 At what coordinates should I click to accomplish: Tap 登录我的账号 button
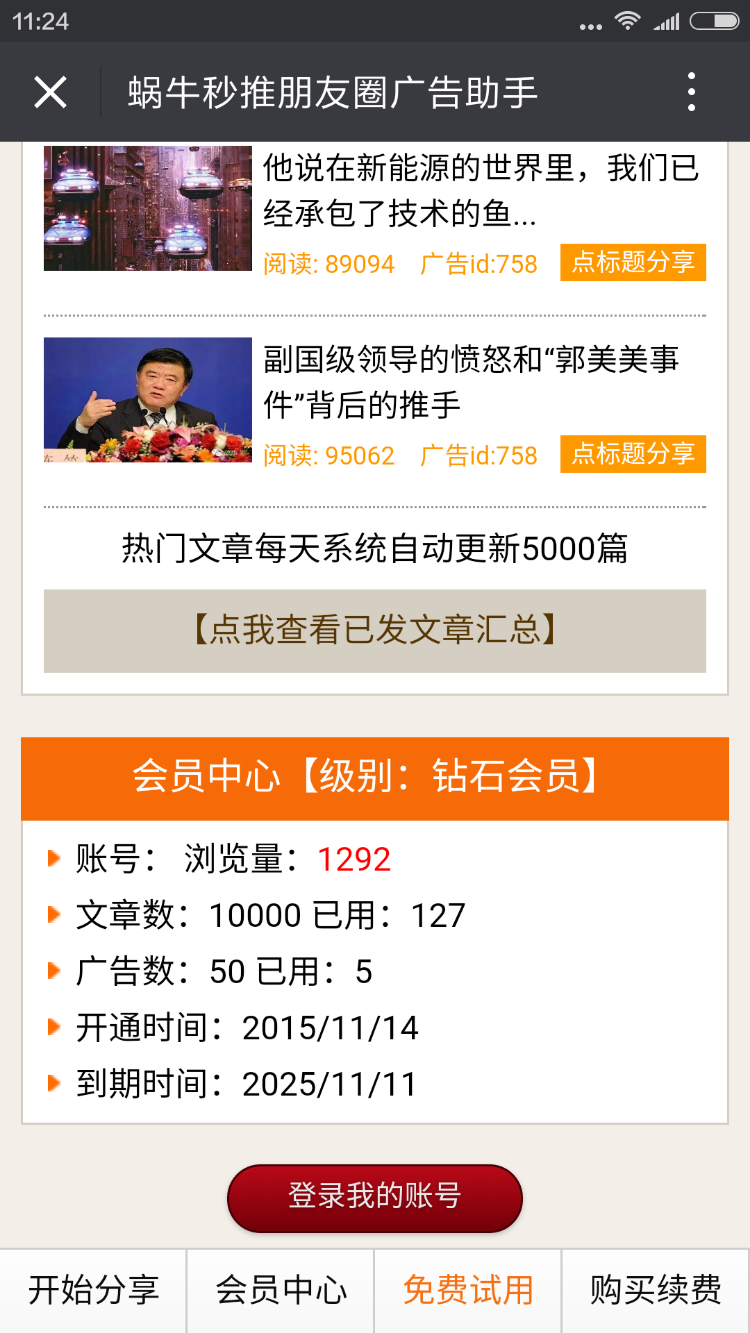coord(375,1197)
